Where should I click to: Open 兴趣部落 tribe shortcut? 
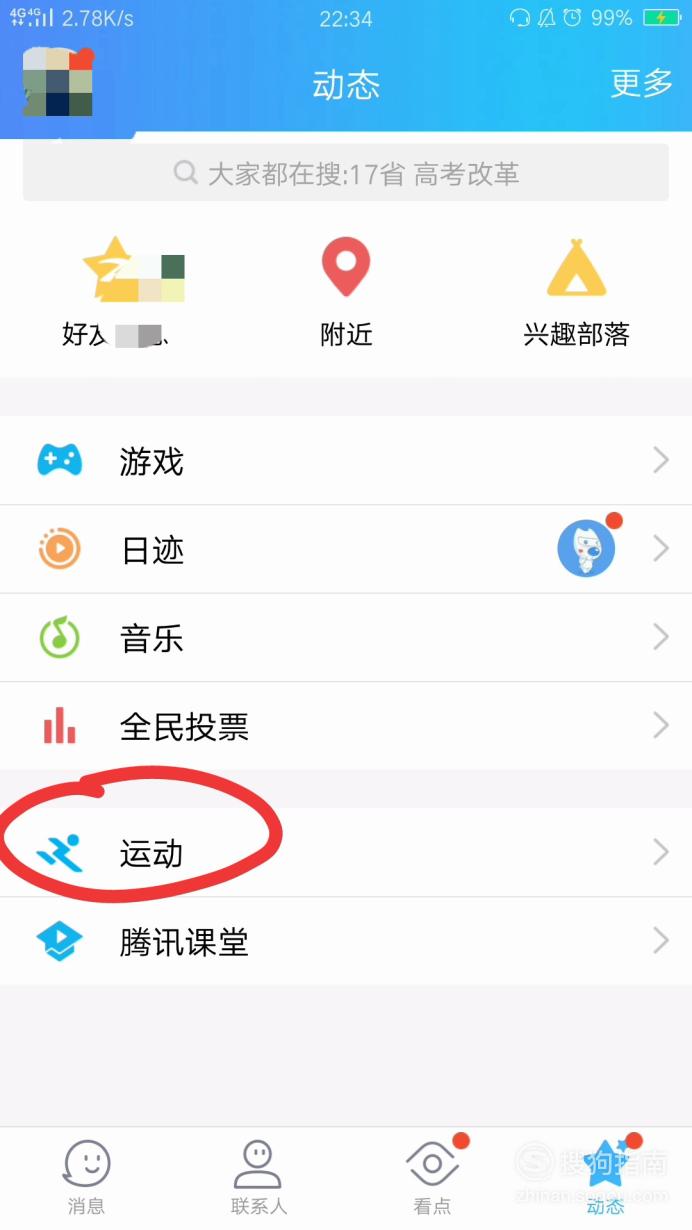point(576,292)
